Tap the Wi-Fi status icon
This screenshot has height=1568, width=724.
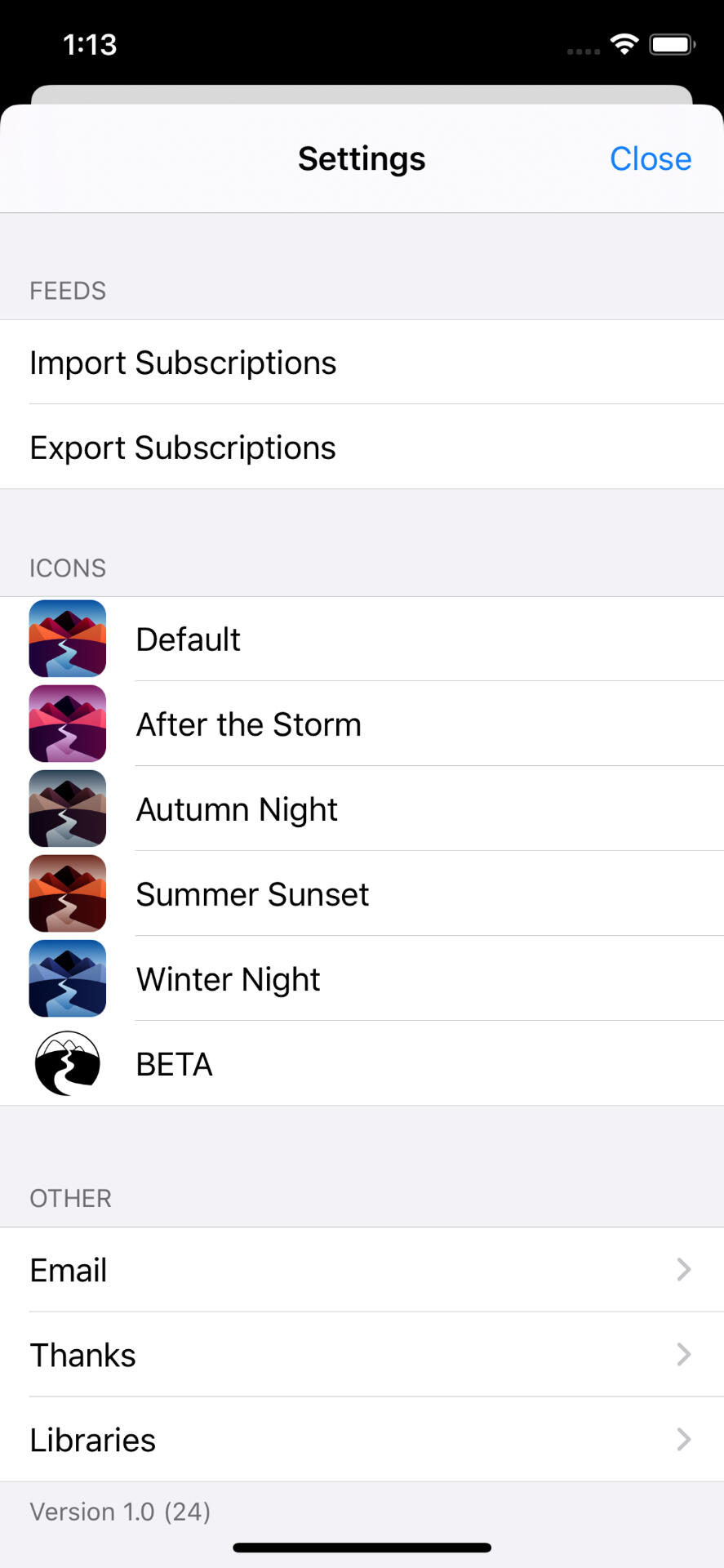624,45
